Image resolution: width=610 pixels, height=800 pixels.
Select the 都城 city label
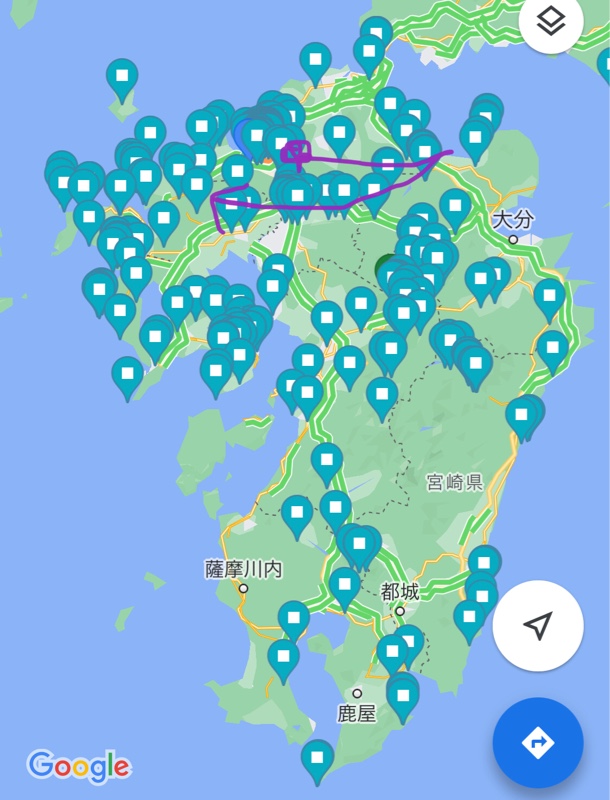coord(400,592)
